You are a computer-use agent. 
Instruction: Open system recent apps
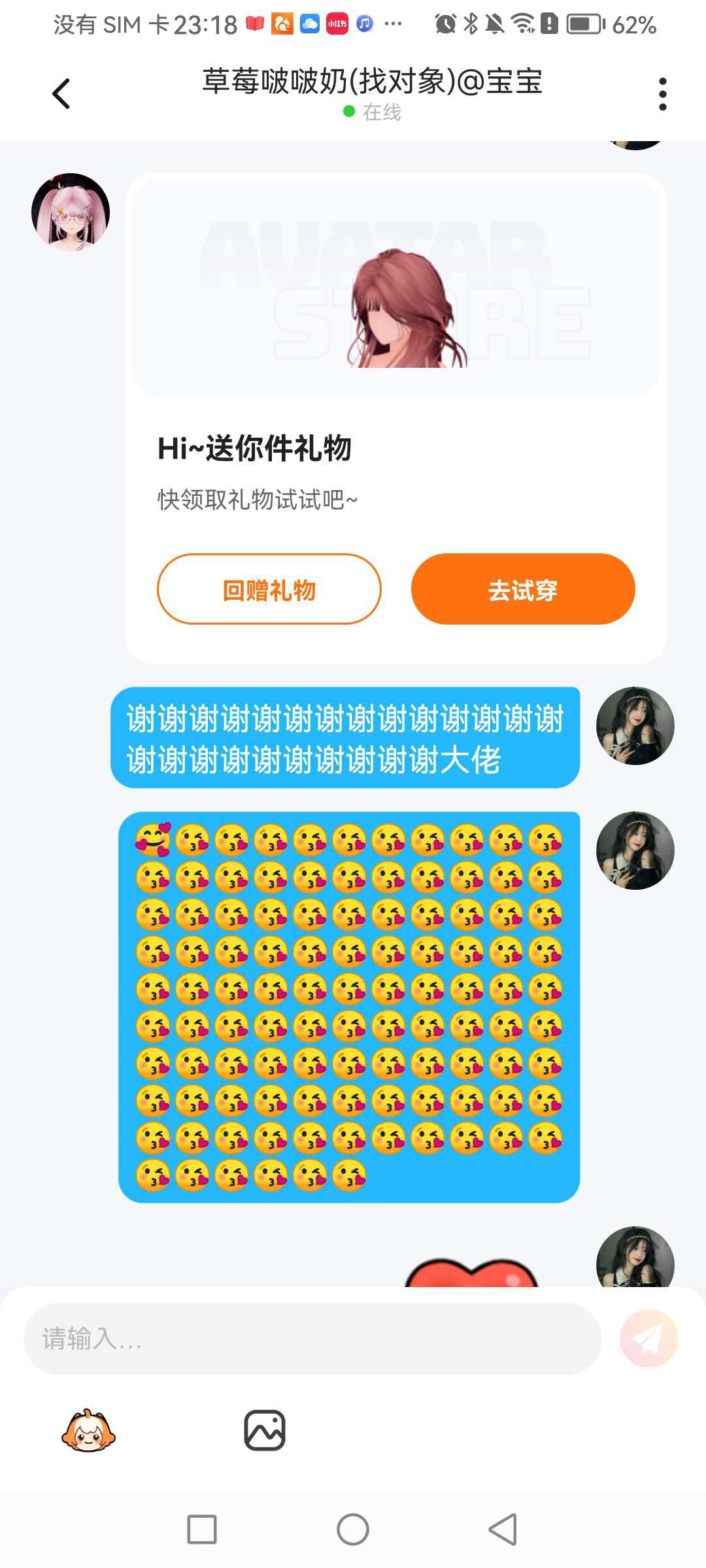(x=202, y=1529)
